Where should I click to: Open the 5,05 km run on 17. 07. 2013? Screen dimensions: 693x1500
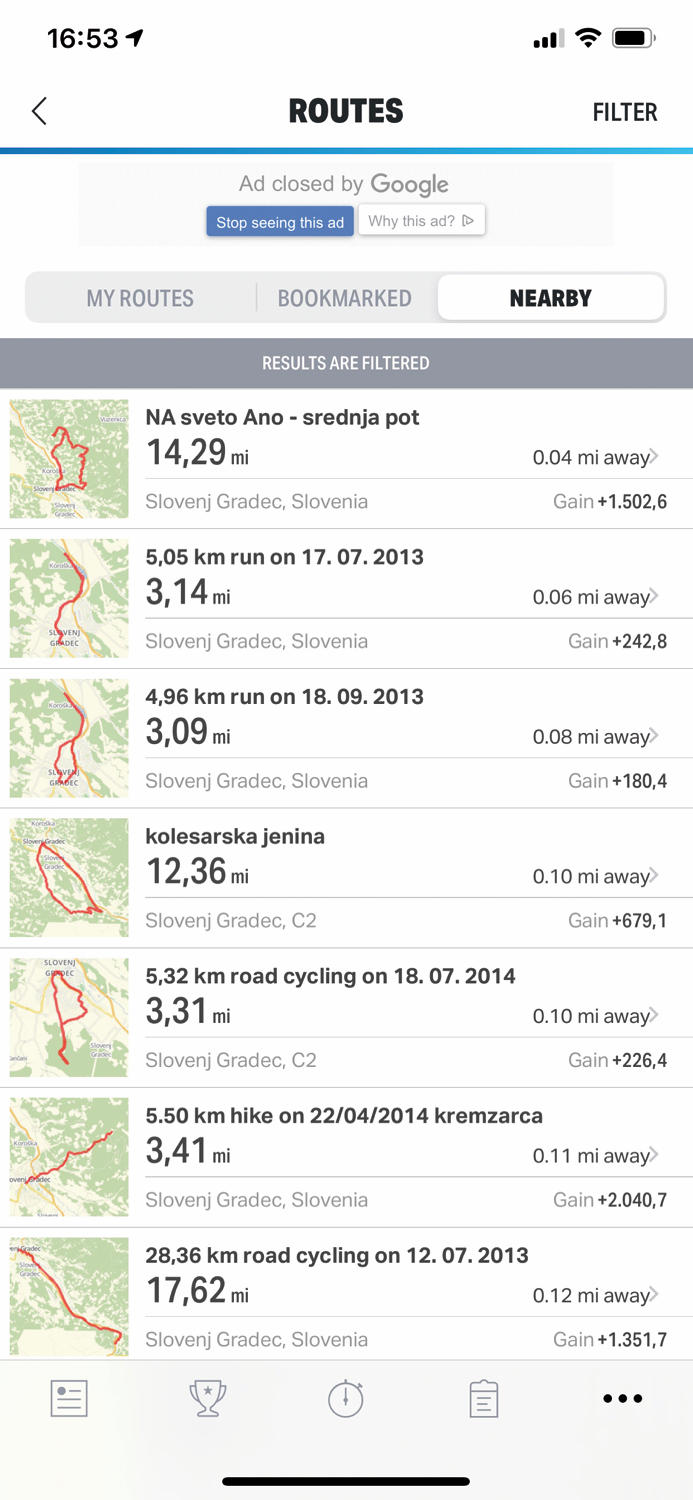tap(346, 599)
